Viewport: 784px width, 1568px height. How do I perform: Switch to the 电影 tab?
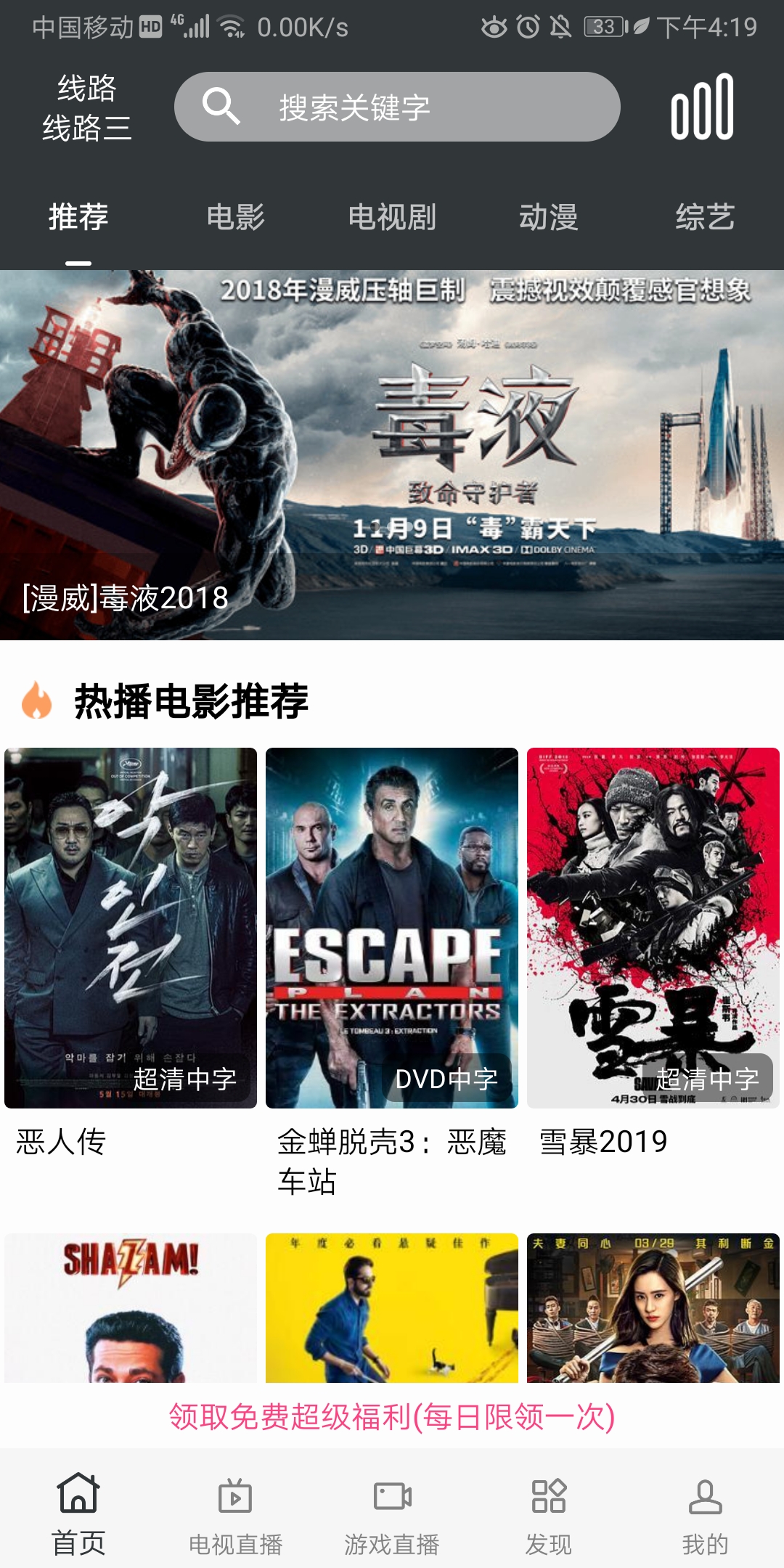(x=235, y=217)
